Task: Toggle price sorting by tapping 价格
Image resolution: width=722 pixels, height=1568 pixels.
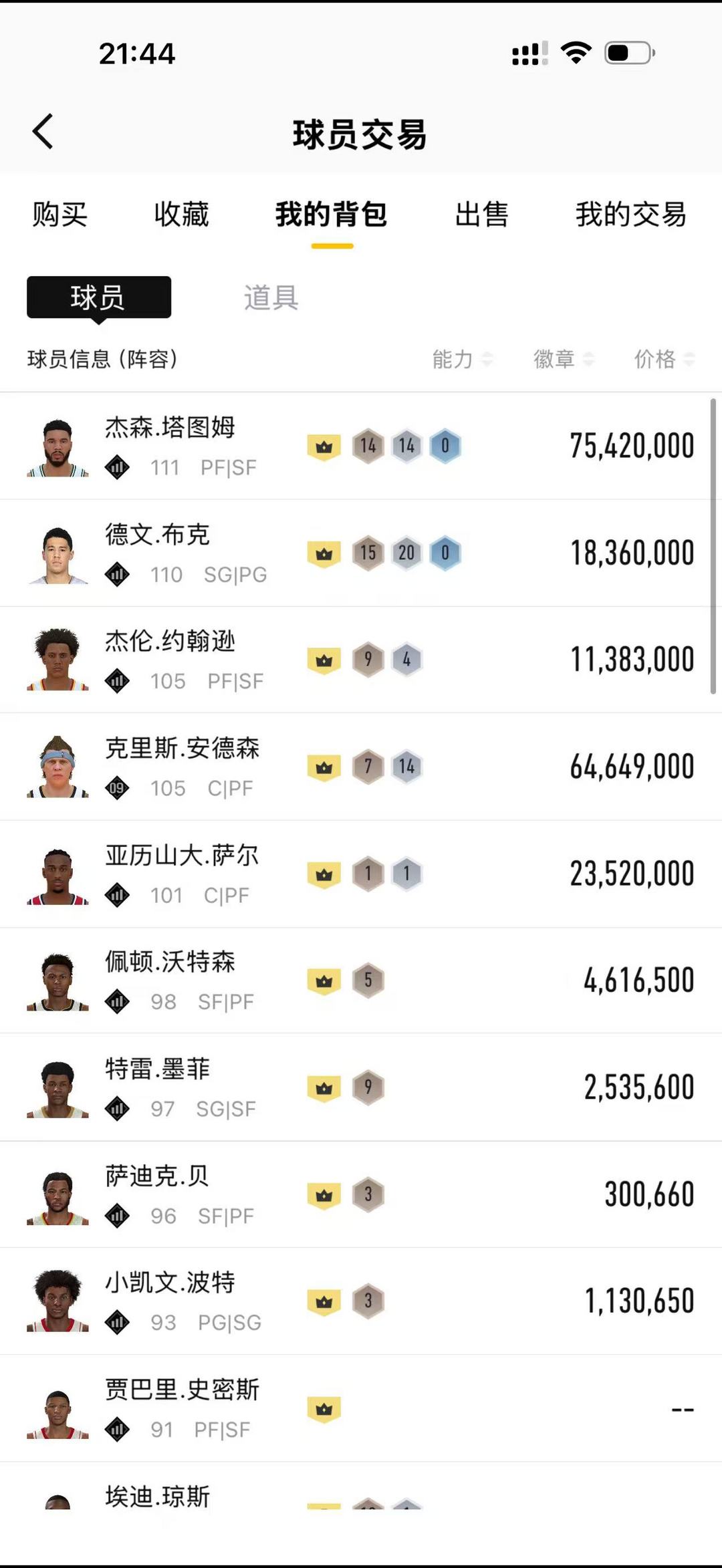Action: 656,359
